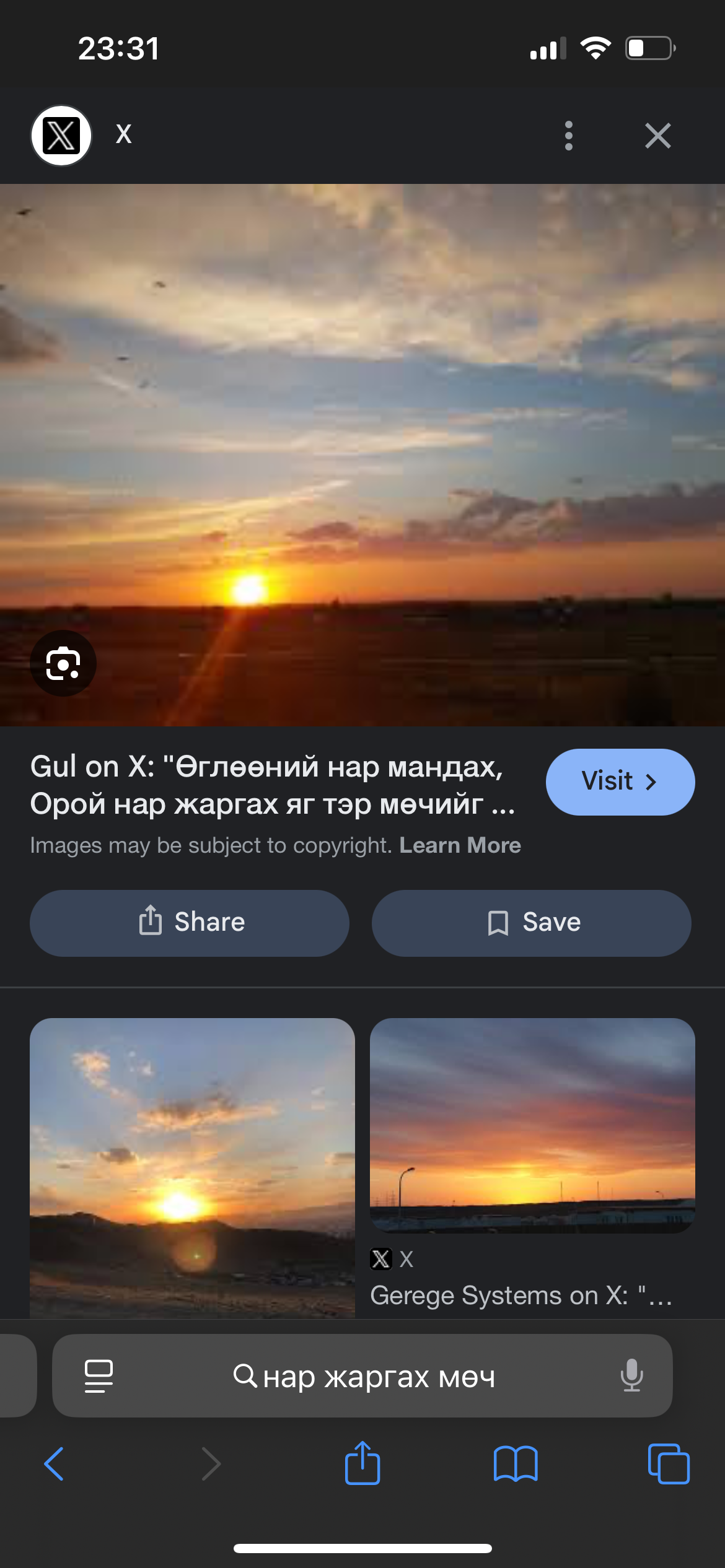Viewport: 725px width, 1568px height.
Task: Go back to the previous page
Action: 54,1464
